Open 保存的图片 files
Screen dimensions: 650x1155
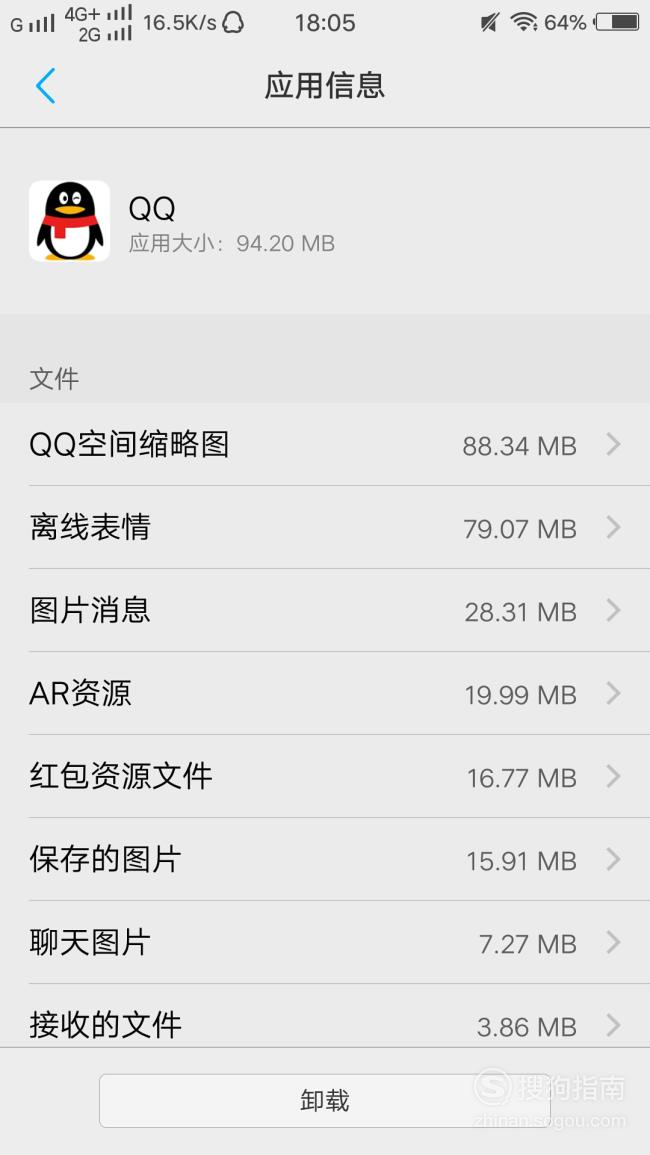point(325,860)
